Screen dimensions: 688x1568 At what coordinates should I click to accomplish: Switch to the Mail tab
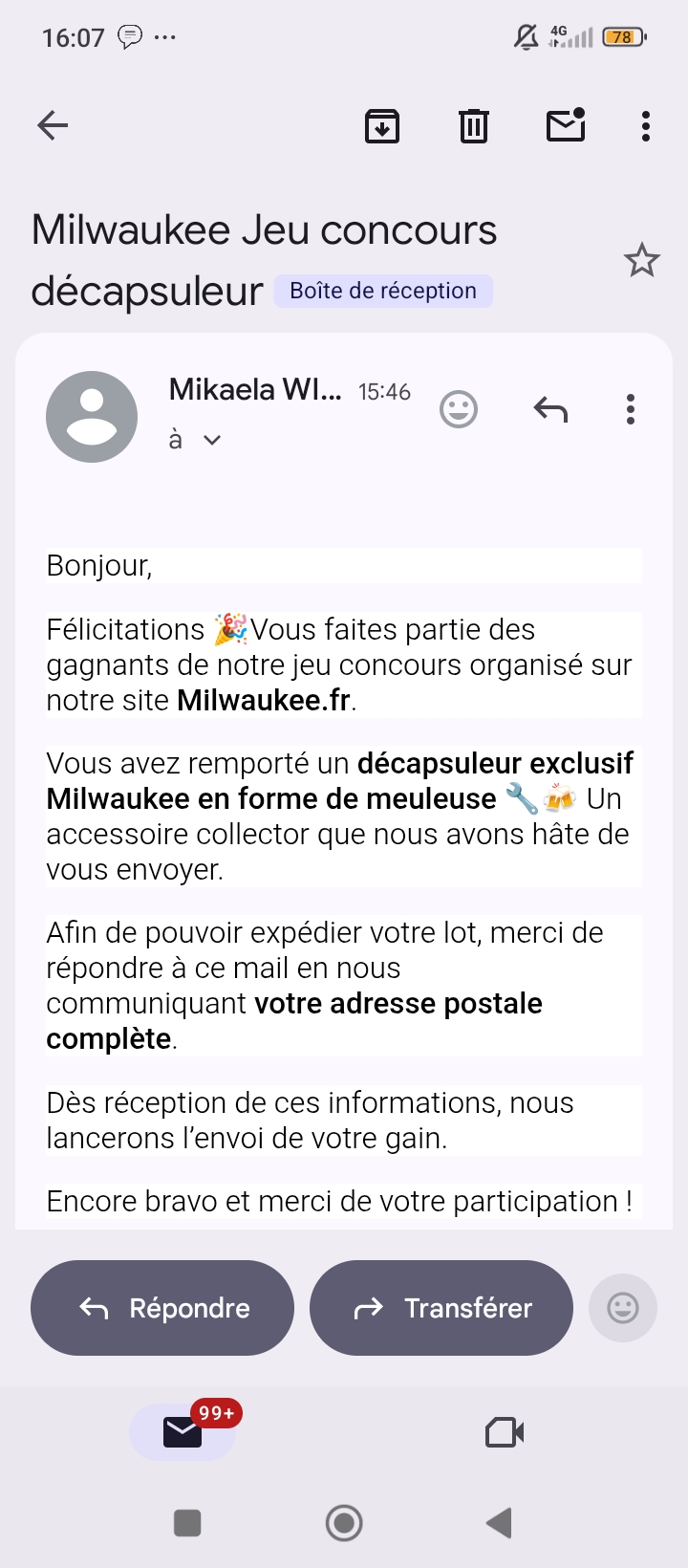pyautogui.click(x=183, y=1432)
